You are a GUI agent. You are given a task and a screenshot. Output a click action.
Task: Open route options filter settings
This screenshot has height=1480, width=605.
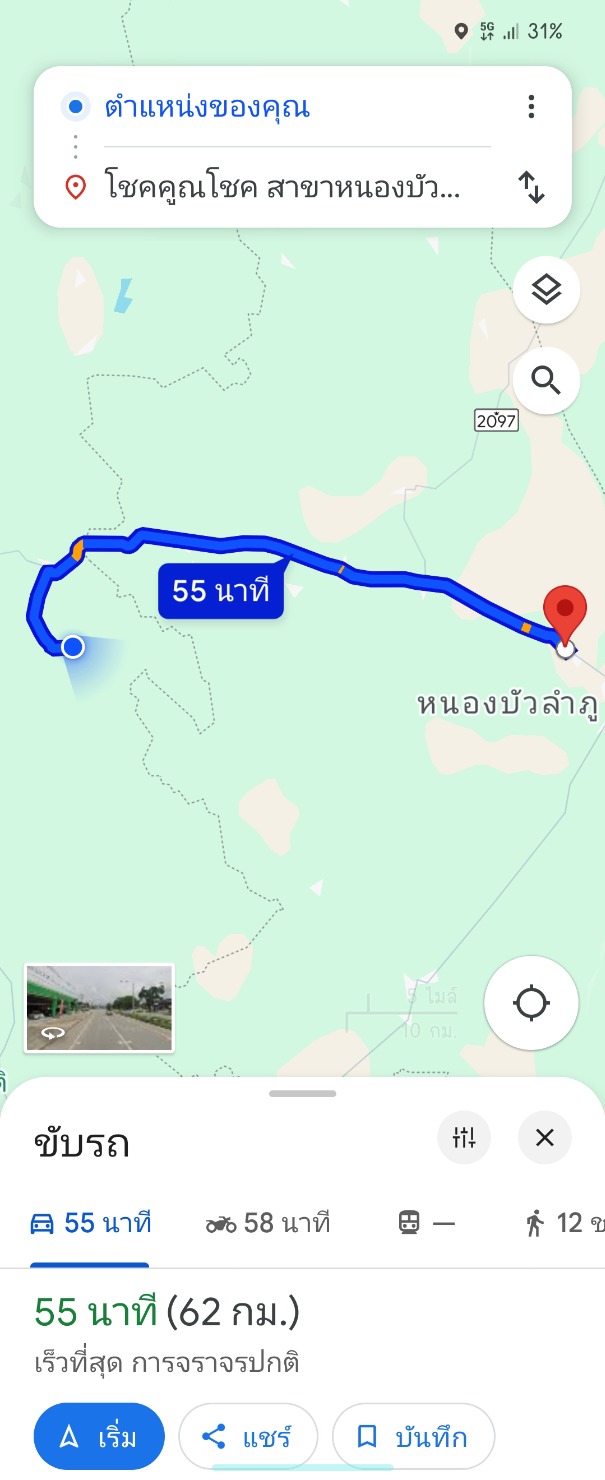(464, 1137)
